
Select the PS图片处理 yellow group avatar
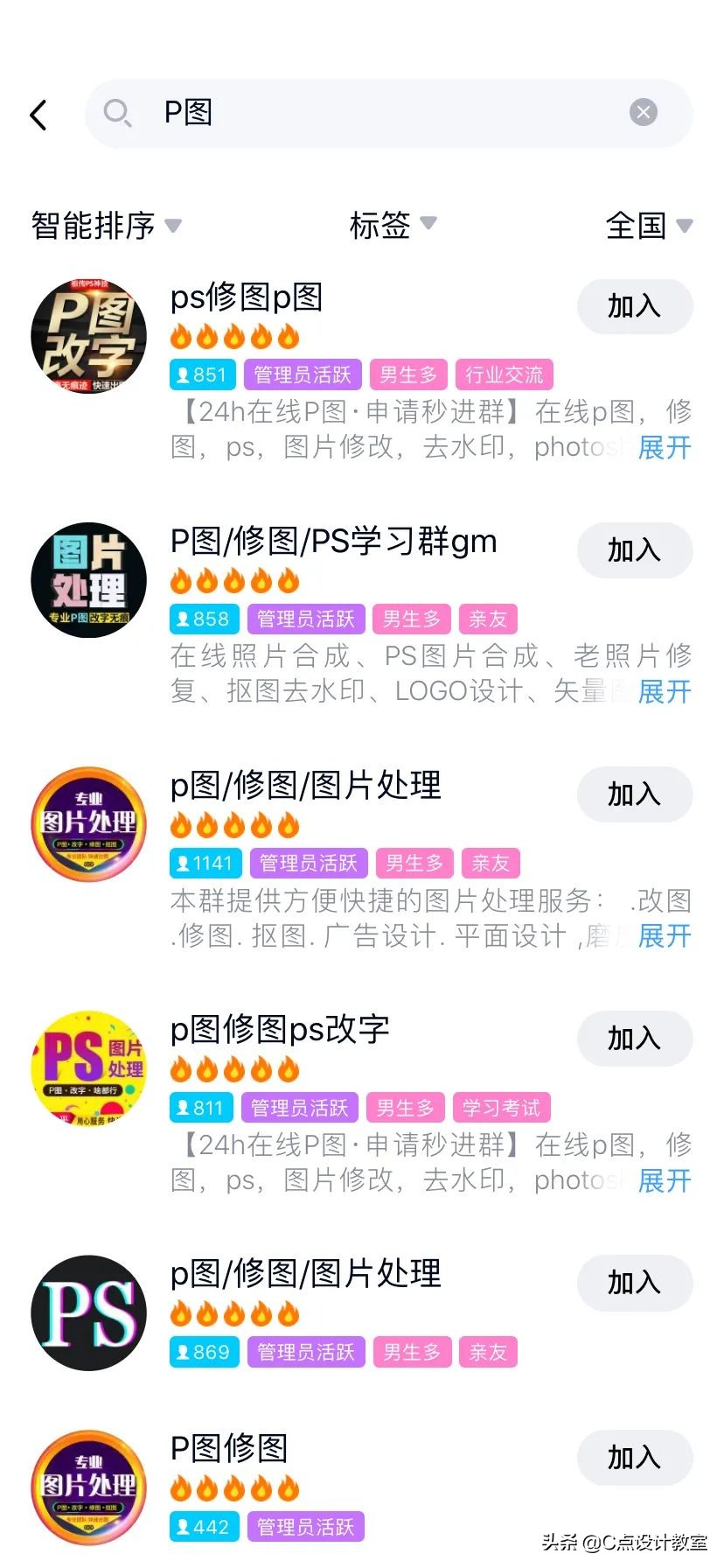click(88, 1067)
